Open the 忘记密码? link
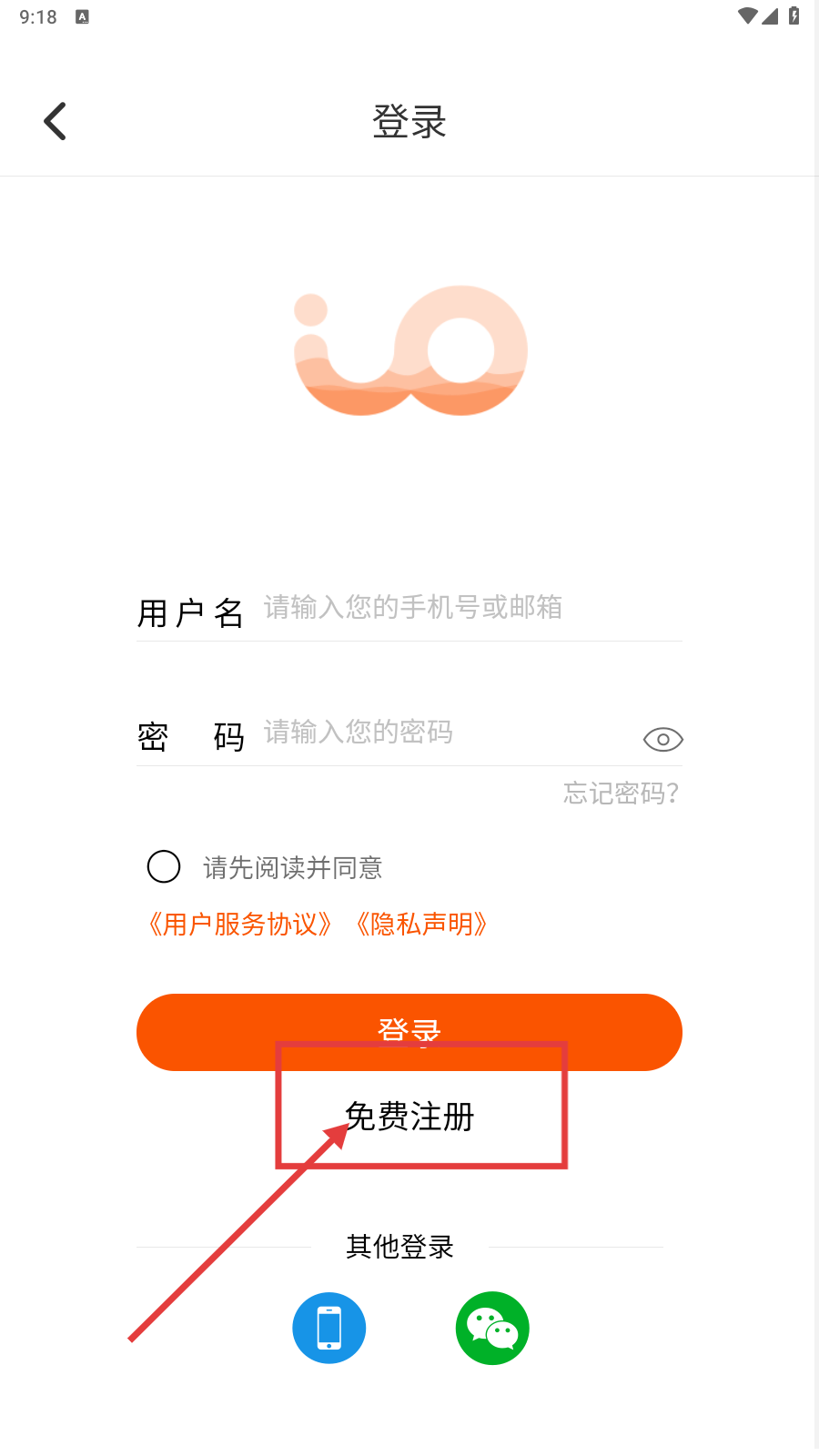The width and height of the screenshot is (819, 1456). click(621, 794)
